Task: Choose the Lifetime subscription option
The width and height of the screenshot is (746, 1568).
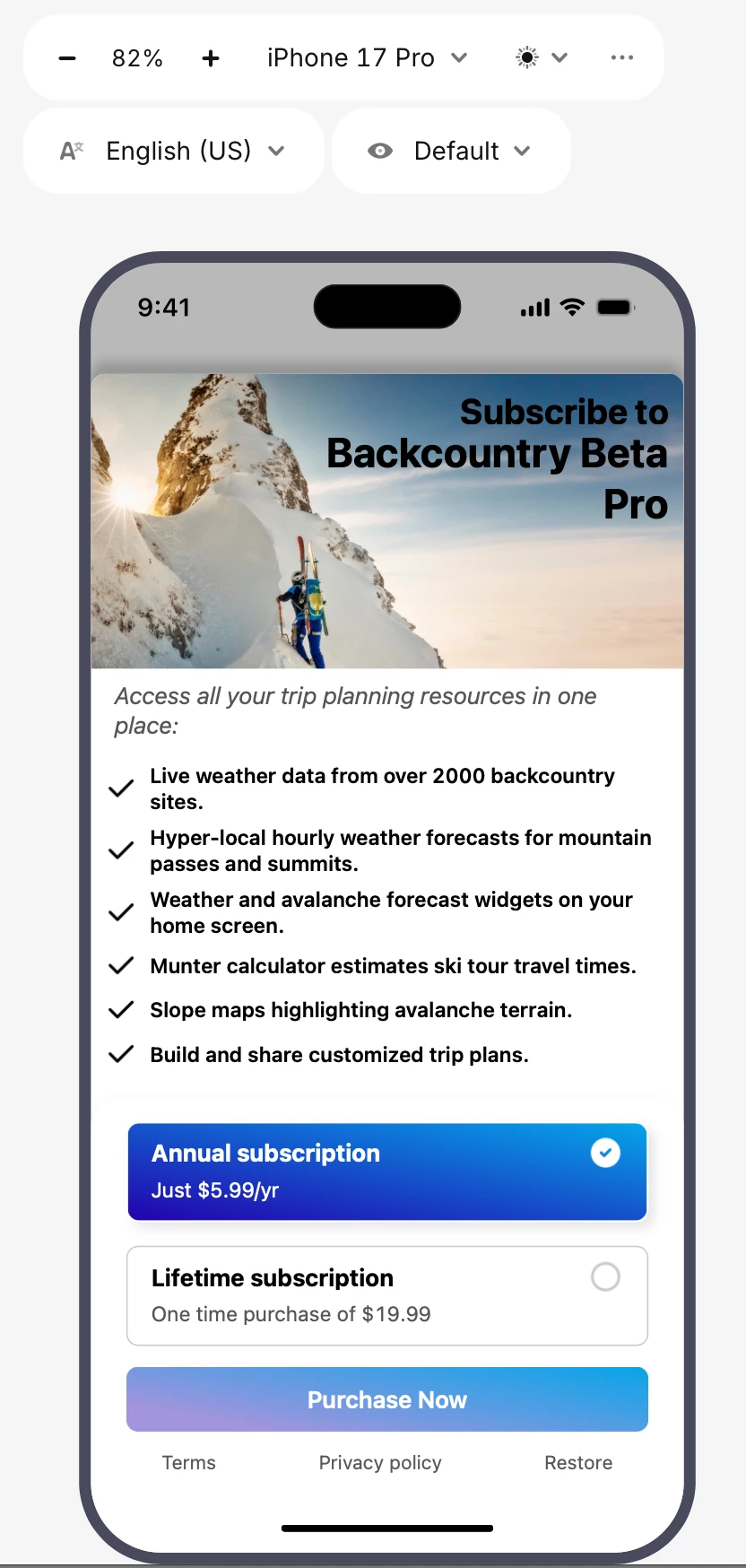Action: pyautogui.click(x=386, y=1295)
